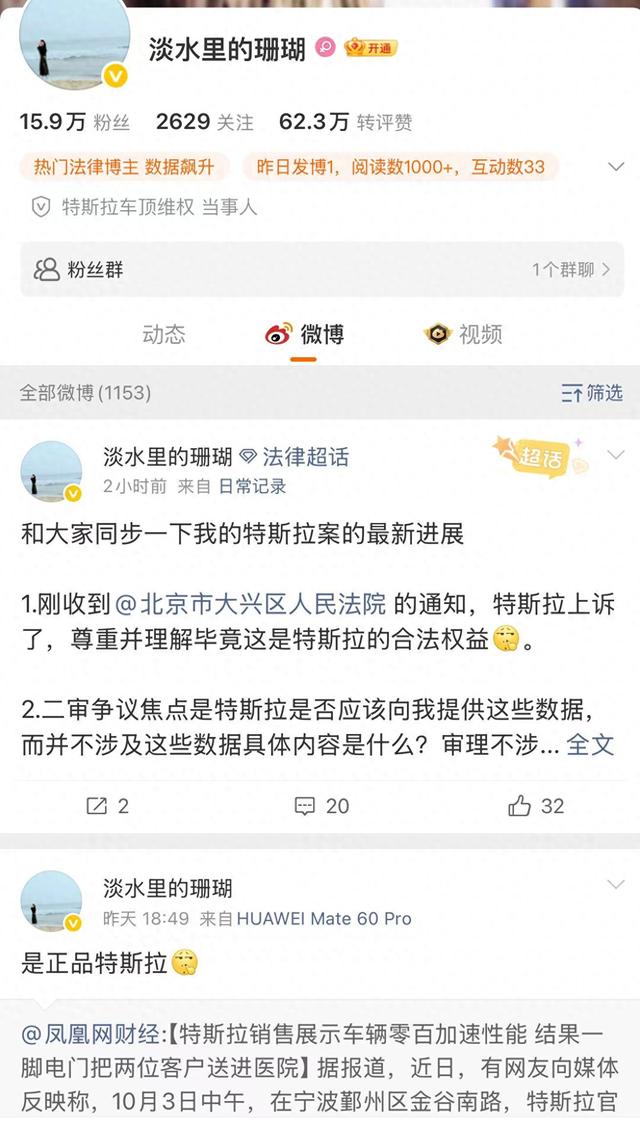Open the dropdown on the 正品特斯拉 post
Viewport: 640px width, 1125px height.
click(x=614, y=885)
